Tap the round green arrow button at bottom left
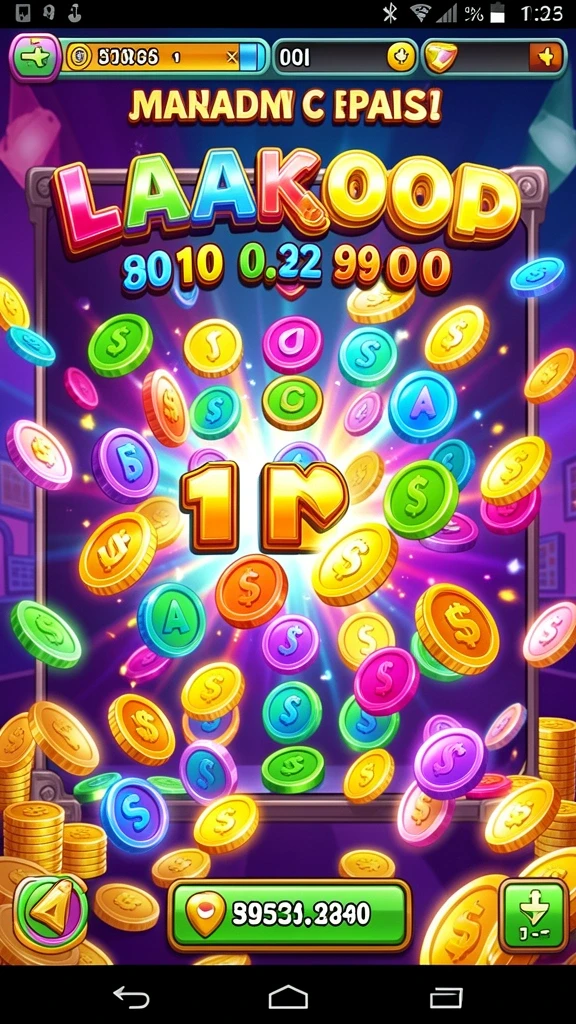The width and height of the screenshot is (576, 1024). (x=50, y=914)
